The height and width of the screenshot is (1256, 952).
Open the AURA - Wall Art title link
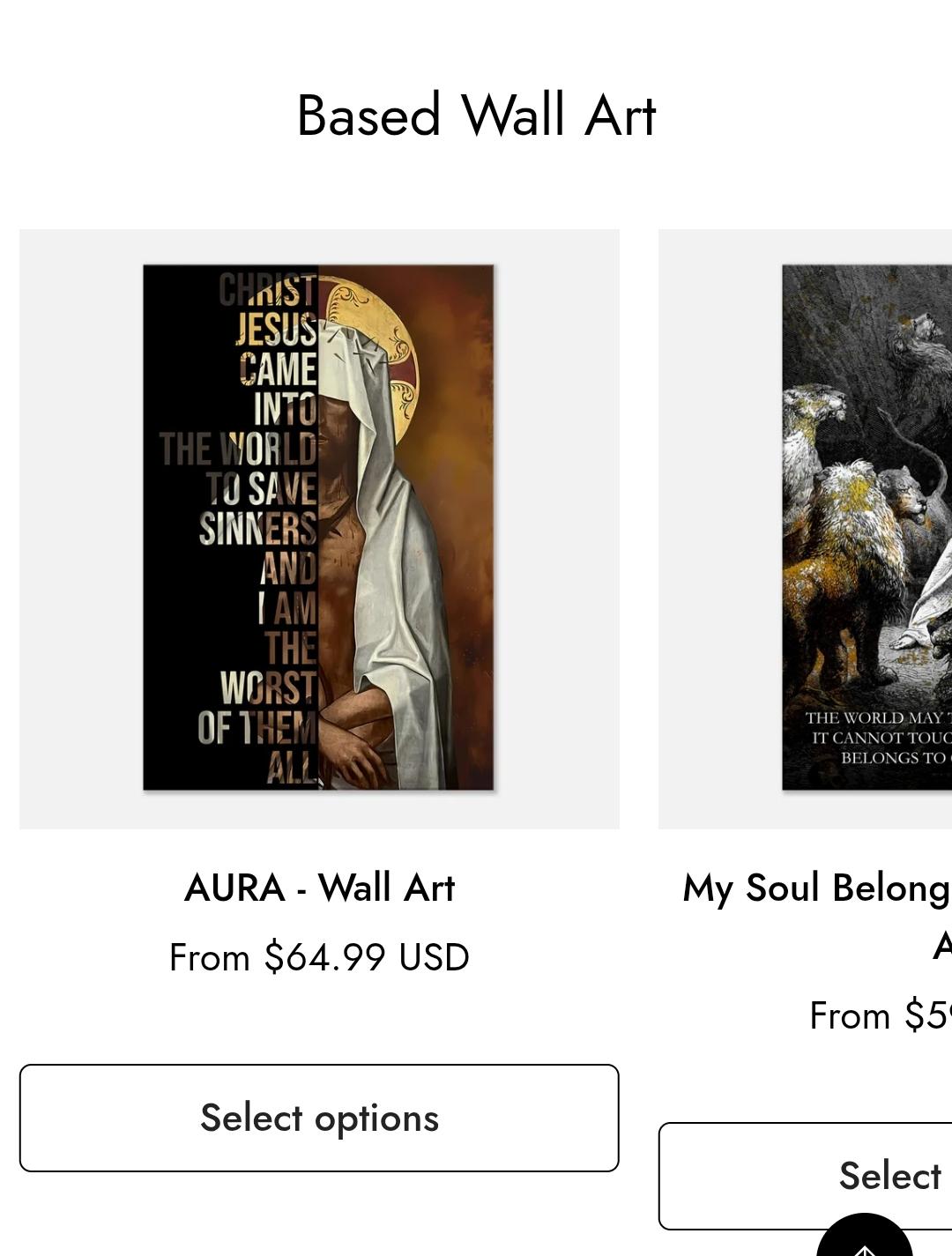pos(319,888)
